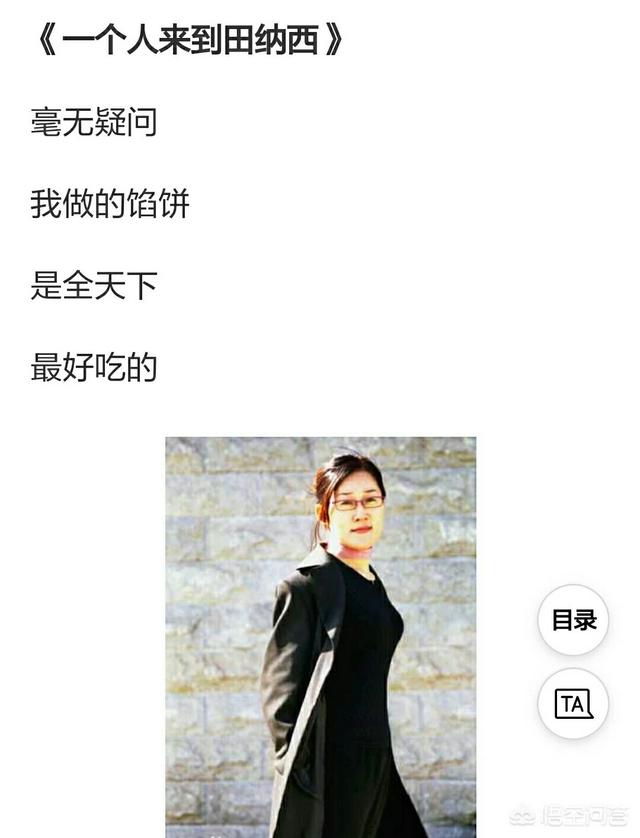
Task: Open the 目录 table of contents
Action: 573,620
